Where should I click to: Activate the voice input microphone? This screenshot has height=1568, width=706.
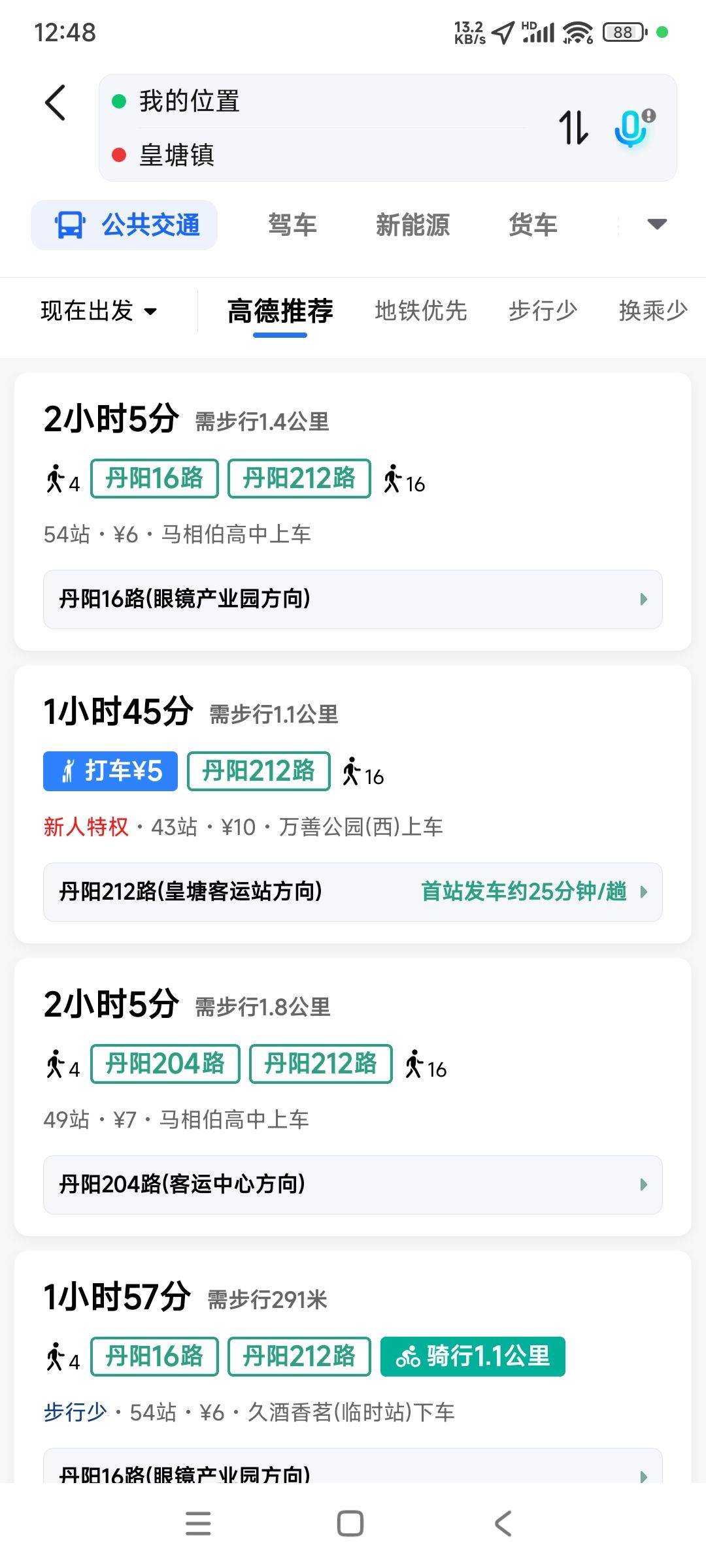click(633, 127)
